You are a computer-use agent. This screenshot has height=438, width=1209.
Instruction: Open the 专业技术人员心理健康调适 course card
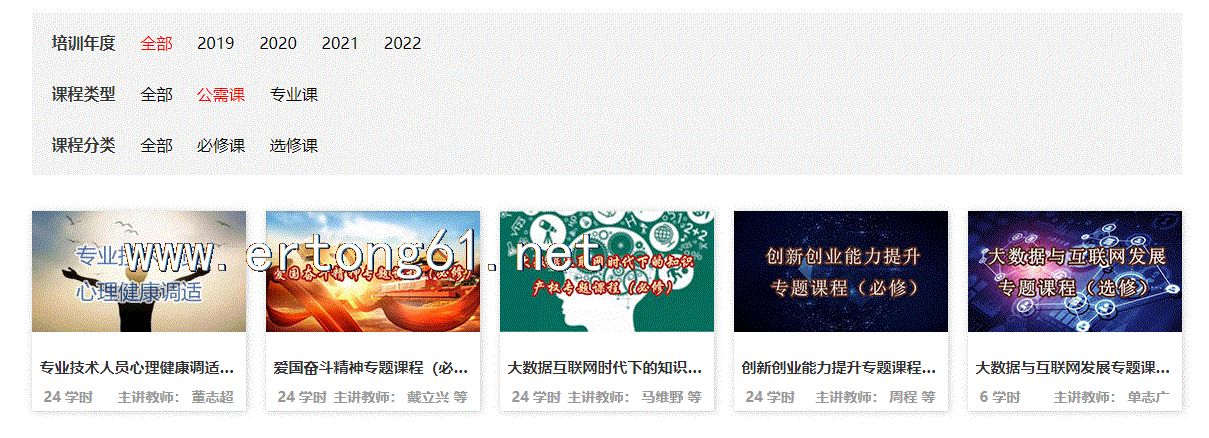tap(138, 272)
